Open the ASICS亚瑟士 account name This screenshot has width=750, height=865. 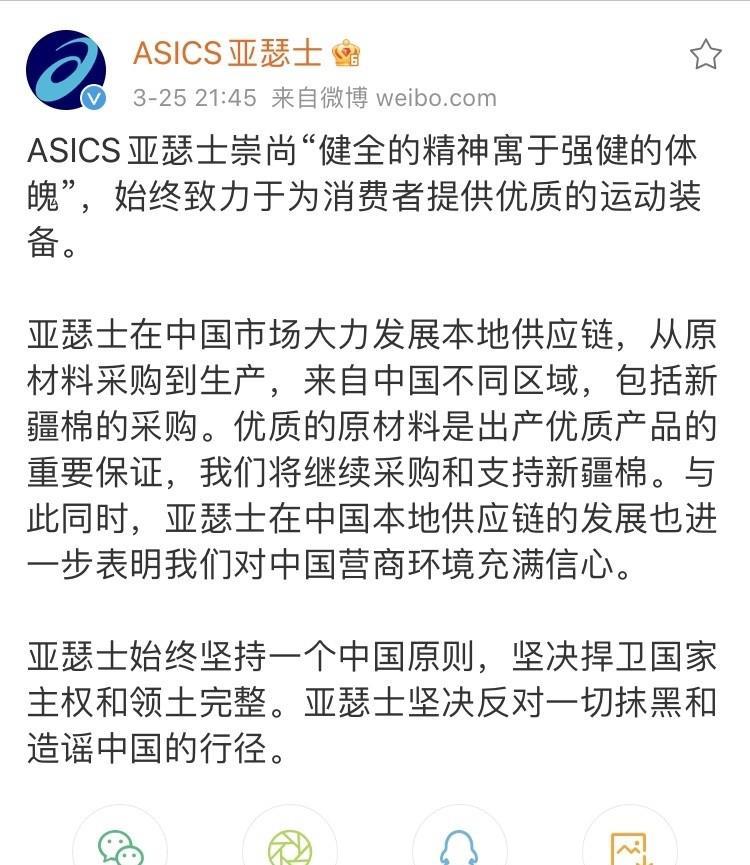point(232,53)
